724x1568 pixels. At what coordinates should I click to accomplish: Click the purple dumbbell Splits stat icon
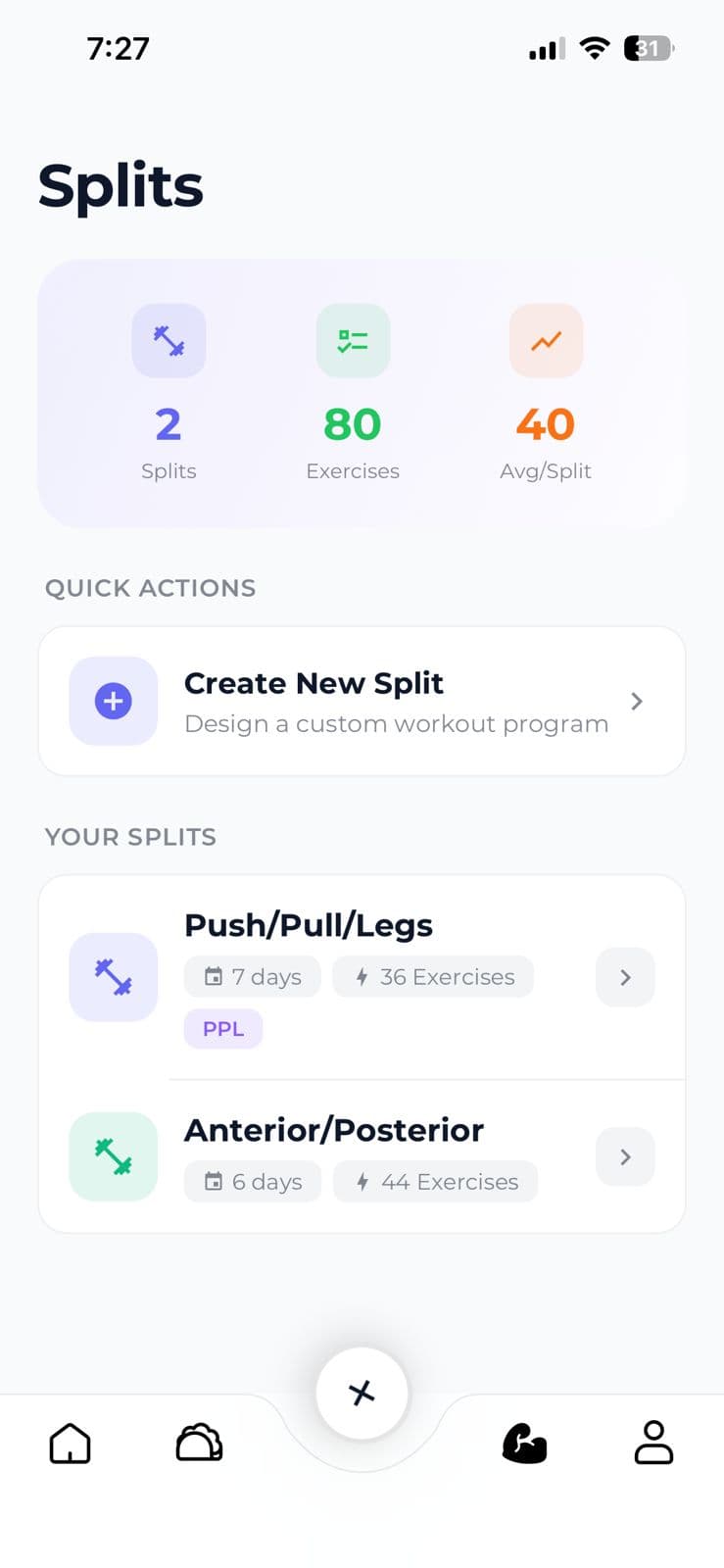pos(169,340)
